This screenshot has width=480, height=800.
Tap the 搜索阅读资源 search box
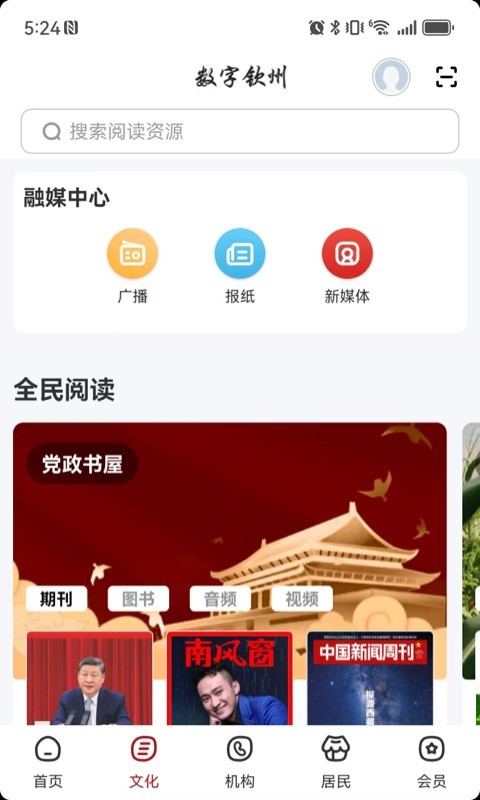(240, 131)
